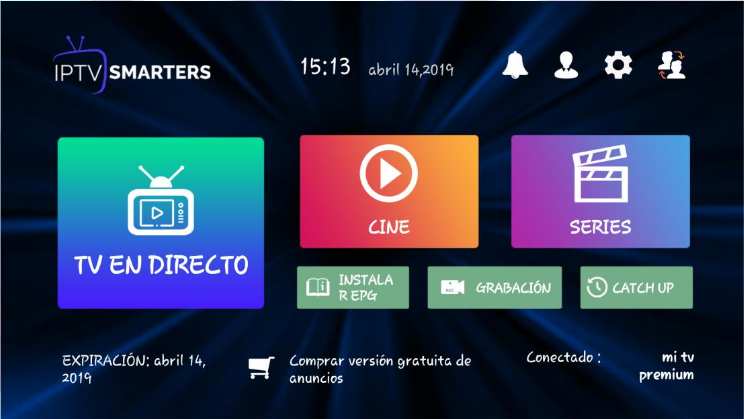
Task: Open settings gear icon
Action: tap(618, 66)
